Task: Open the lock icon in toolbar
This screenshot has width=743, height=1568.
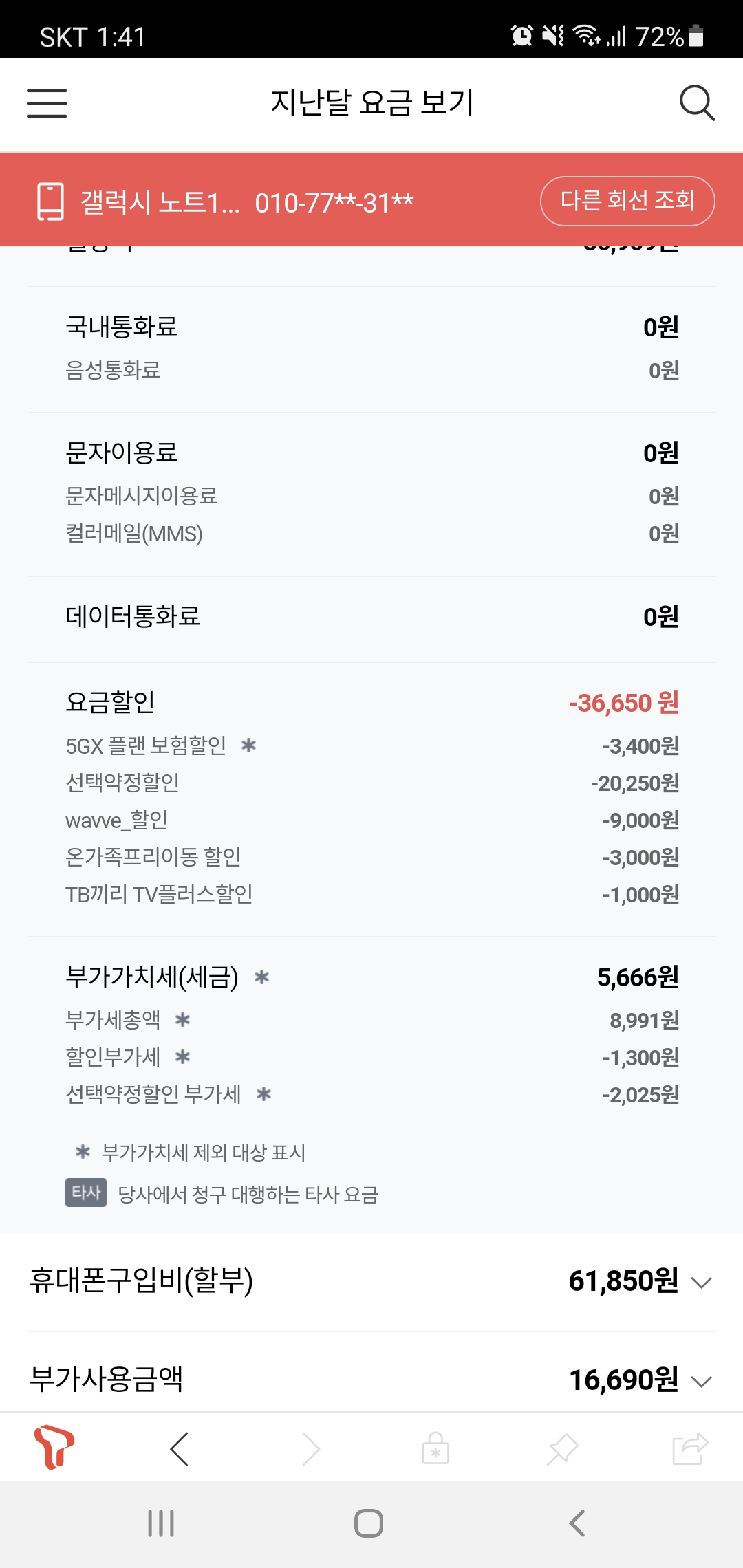Action: pos(435,1449)
